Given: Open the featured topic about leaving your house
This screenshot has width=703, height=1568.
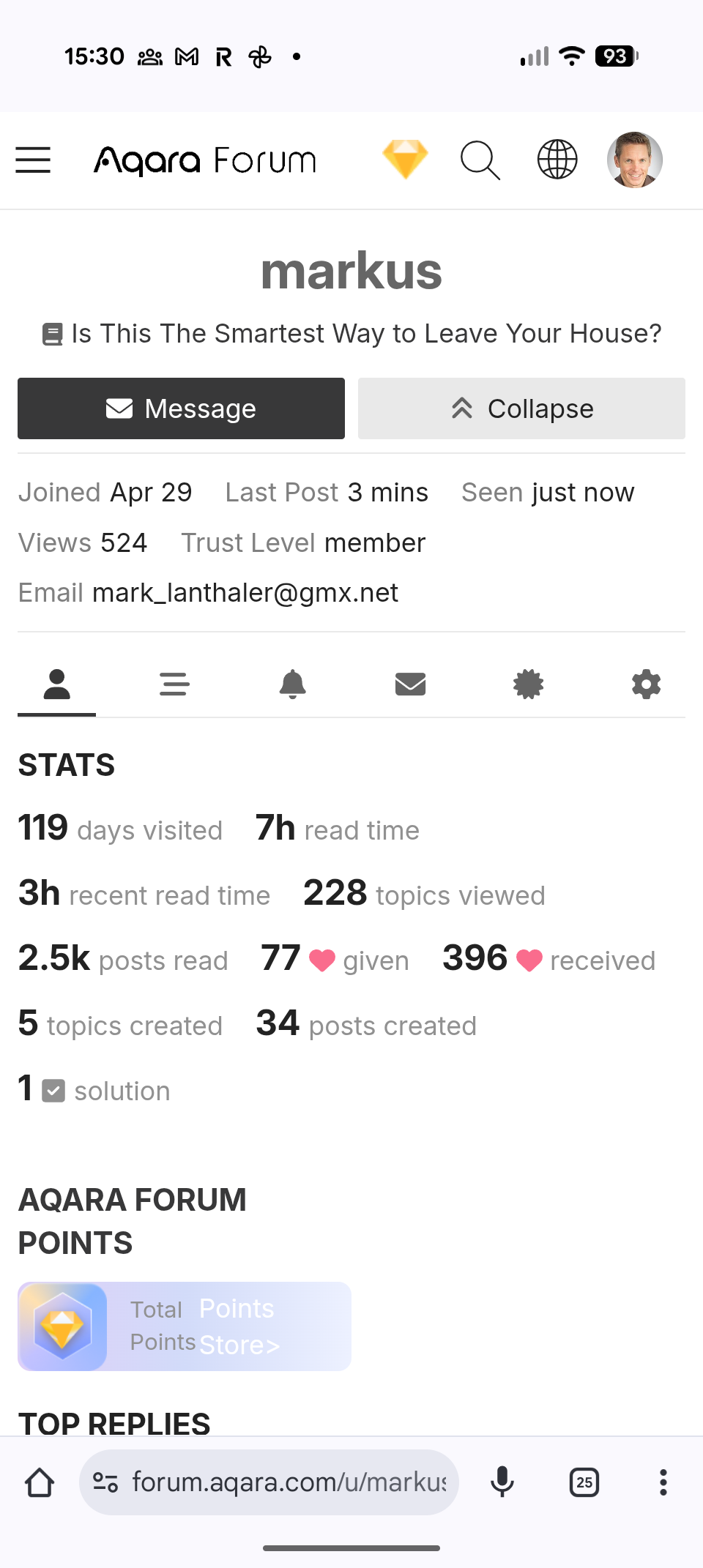Looking at the screenshot, I should 365,334.
